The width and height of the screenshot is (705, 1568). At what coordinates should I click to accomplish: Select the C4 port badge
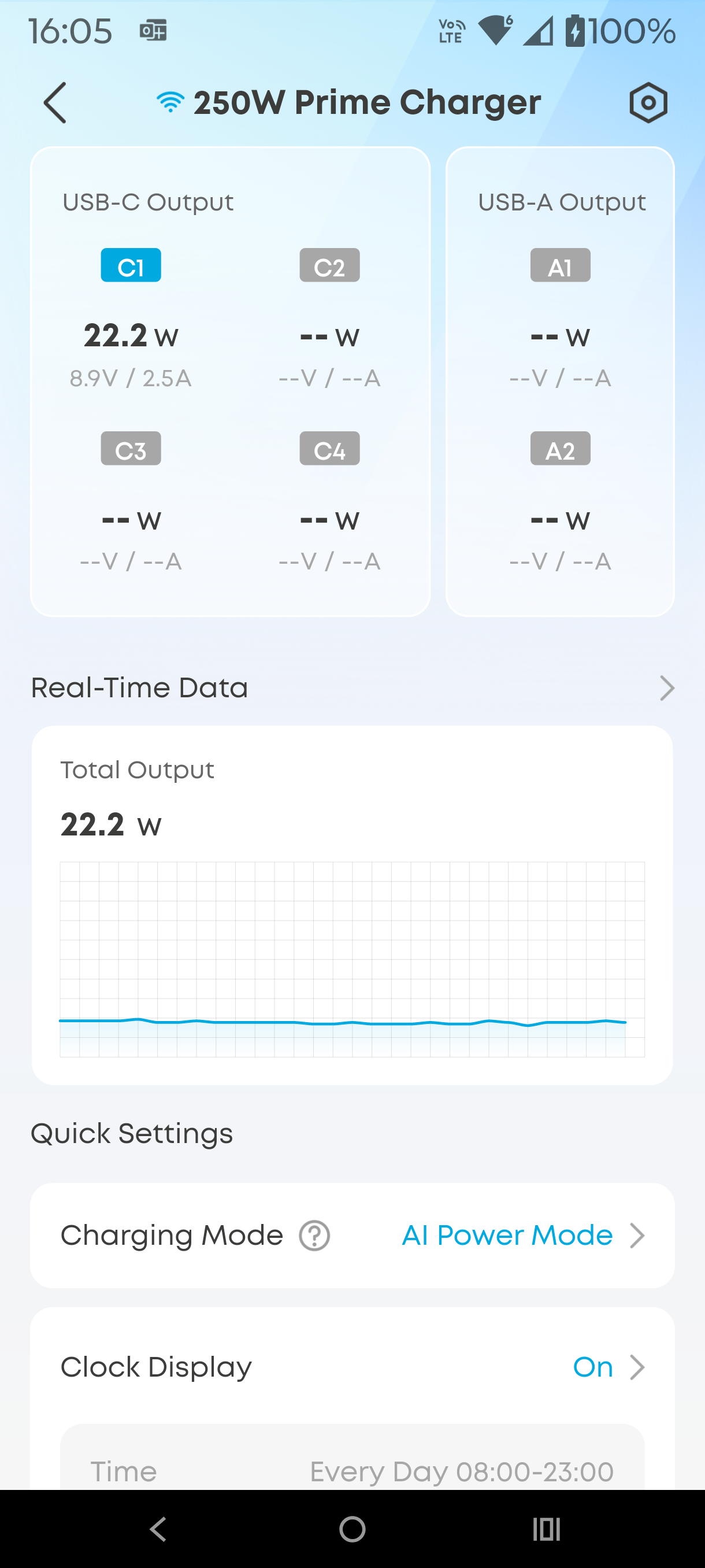click(329, 449)
